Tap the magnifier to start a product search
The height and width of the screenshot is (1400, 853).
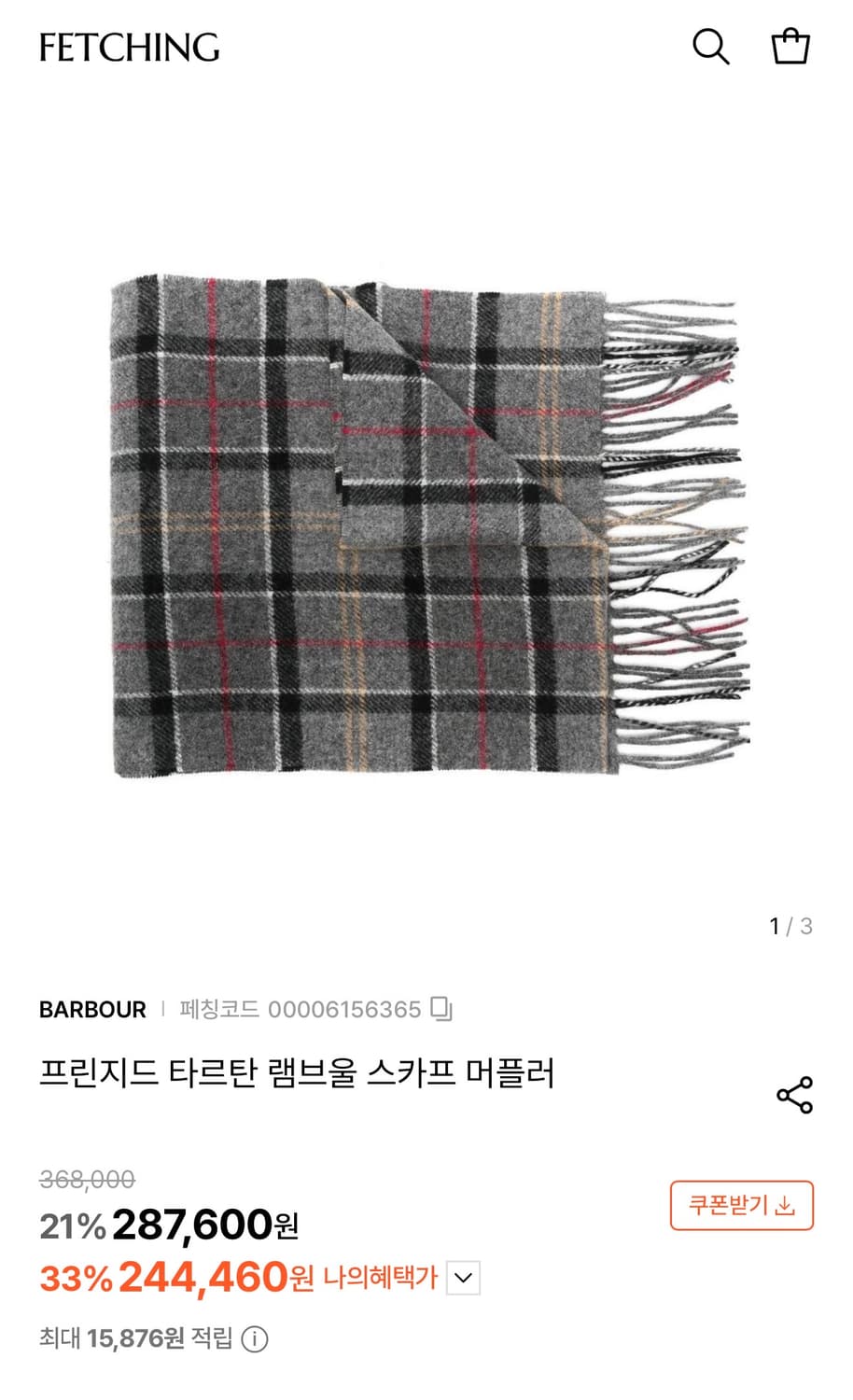(713, 46)
